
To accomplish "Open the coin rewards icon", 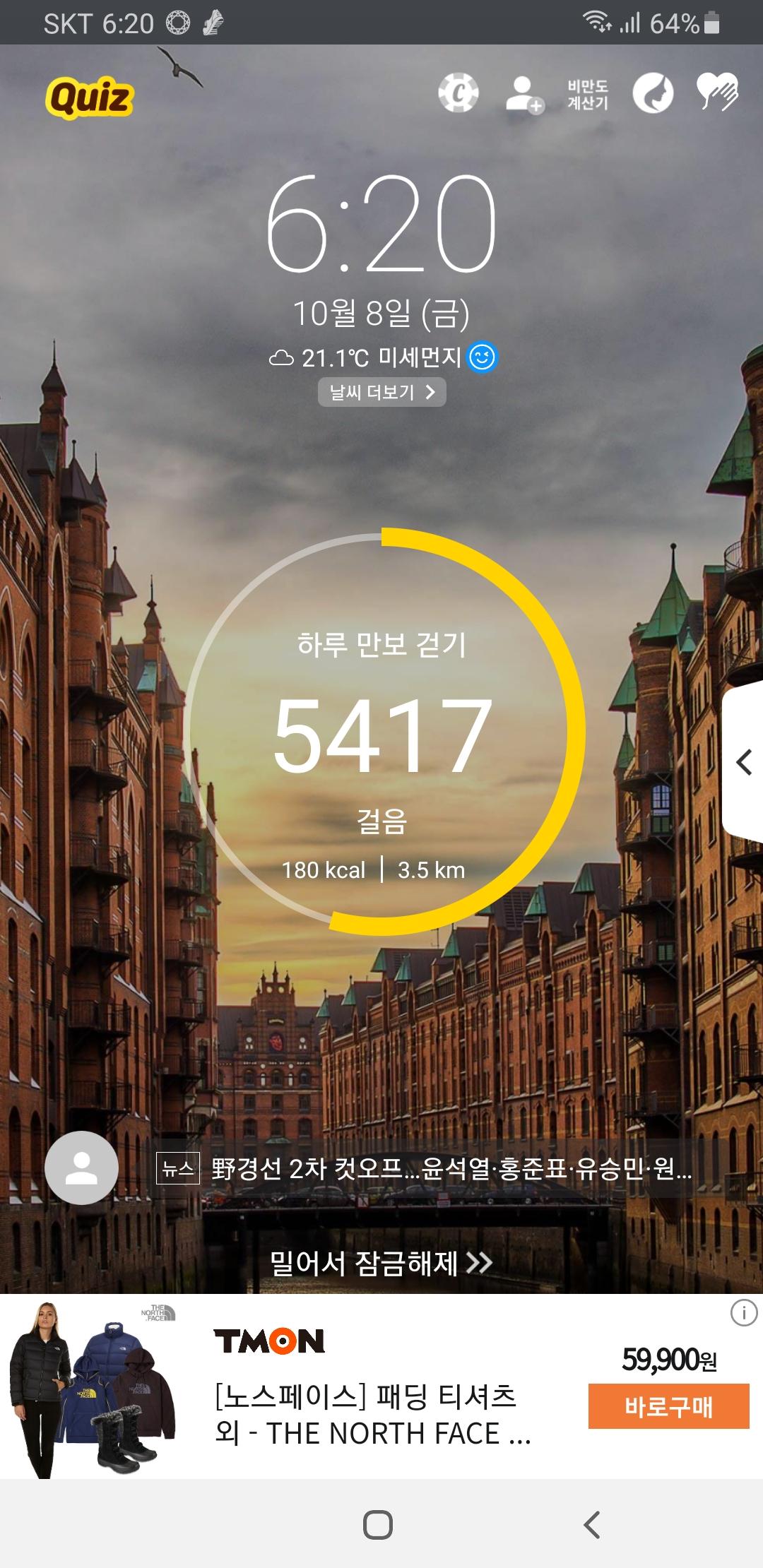I will [458, 93].
